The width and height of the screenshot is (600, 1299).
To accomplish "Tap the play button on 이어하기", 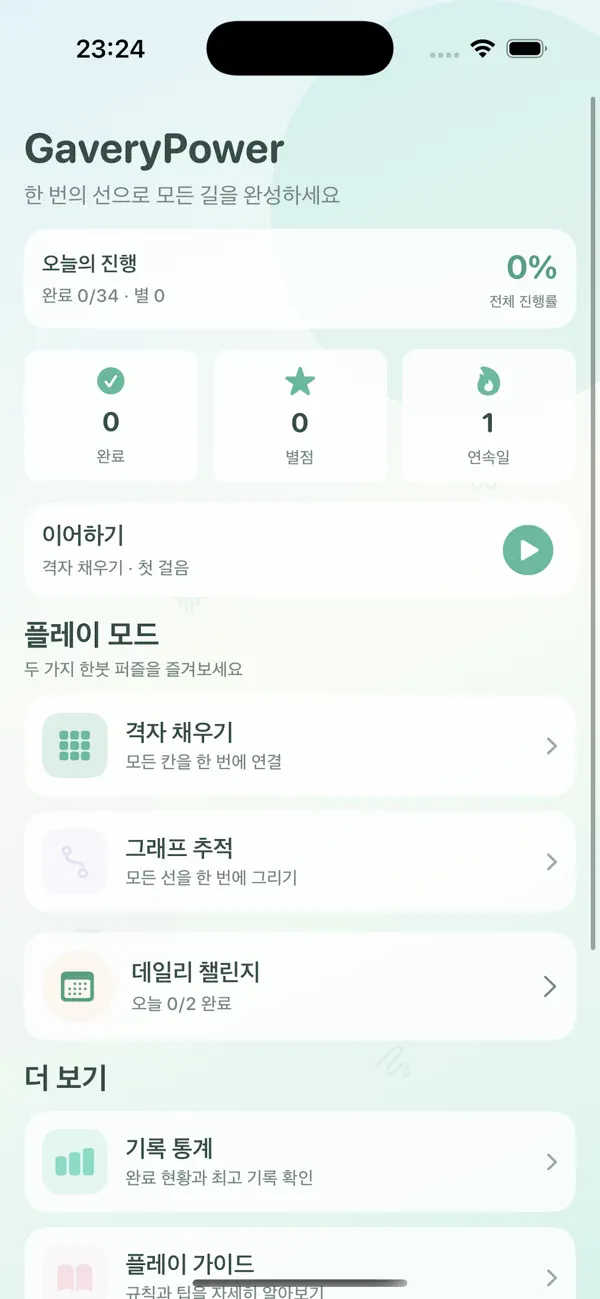I will (528, 550).
